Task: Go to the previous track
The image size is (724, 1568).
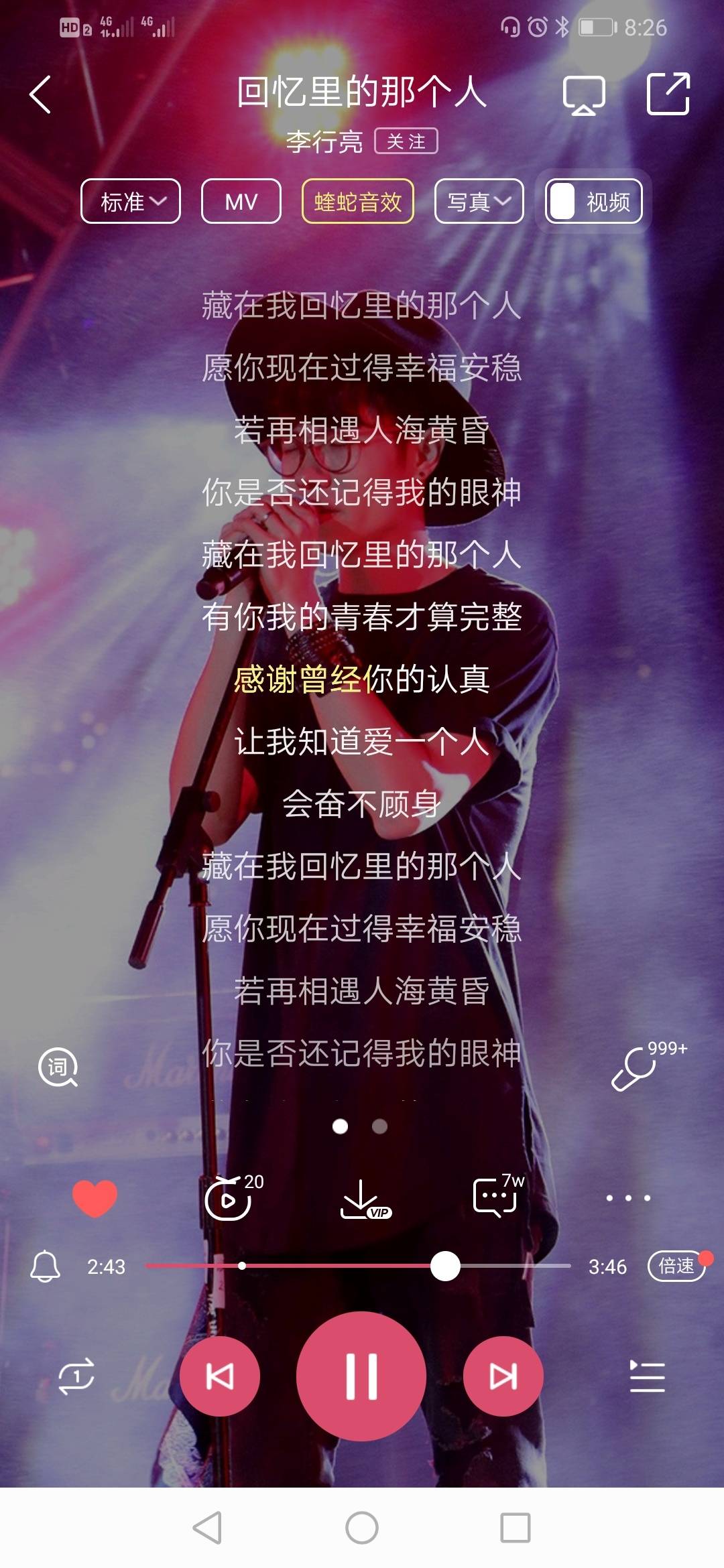Action: coord(220,1376)
